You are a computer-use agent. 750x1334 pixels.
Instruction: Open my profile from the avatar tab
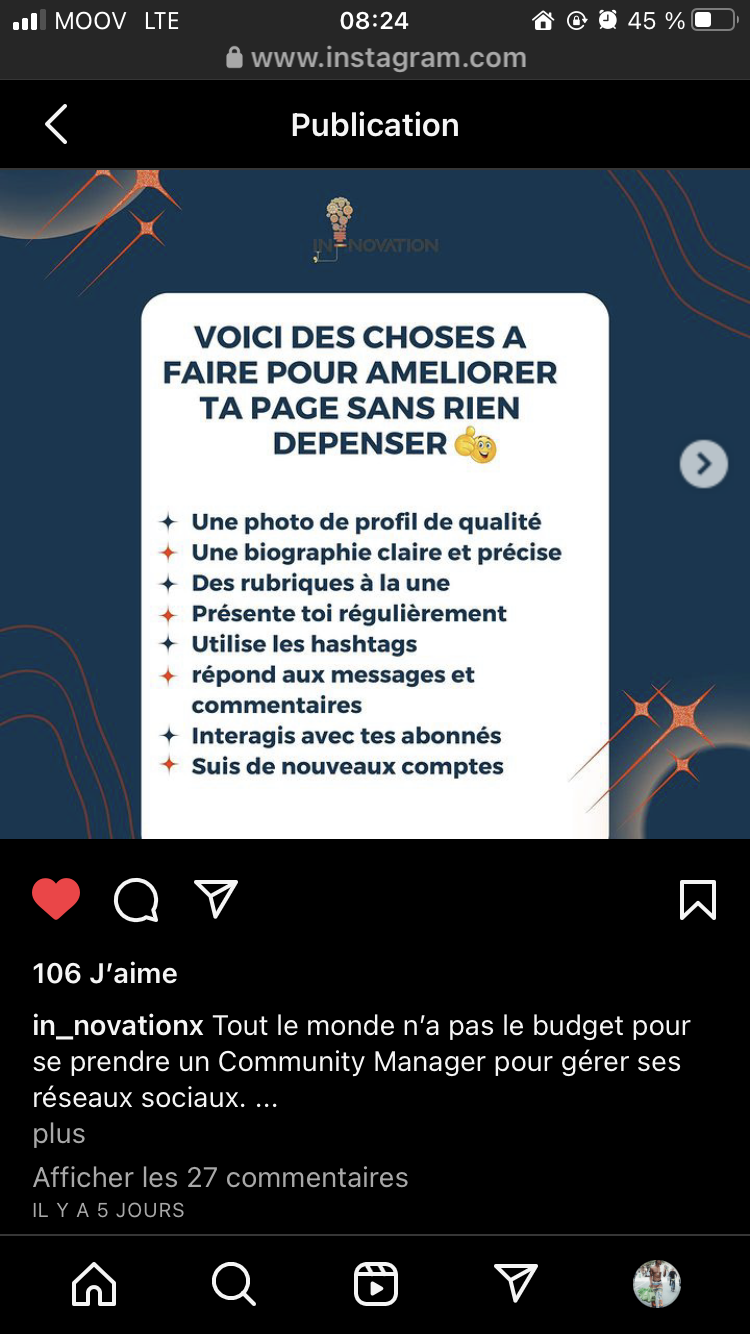[x=657, y=1284]
